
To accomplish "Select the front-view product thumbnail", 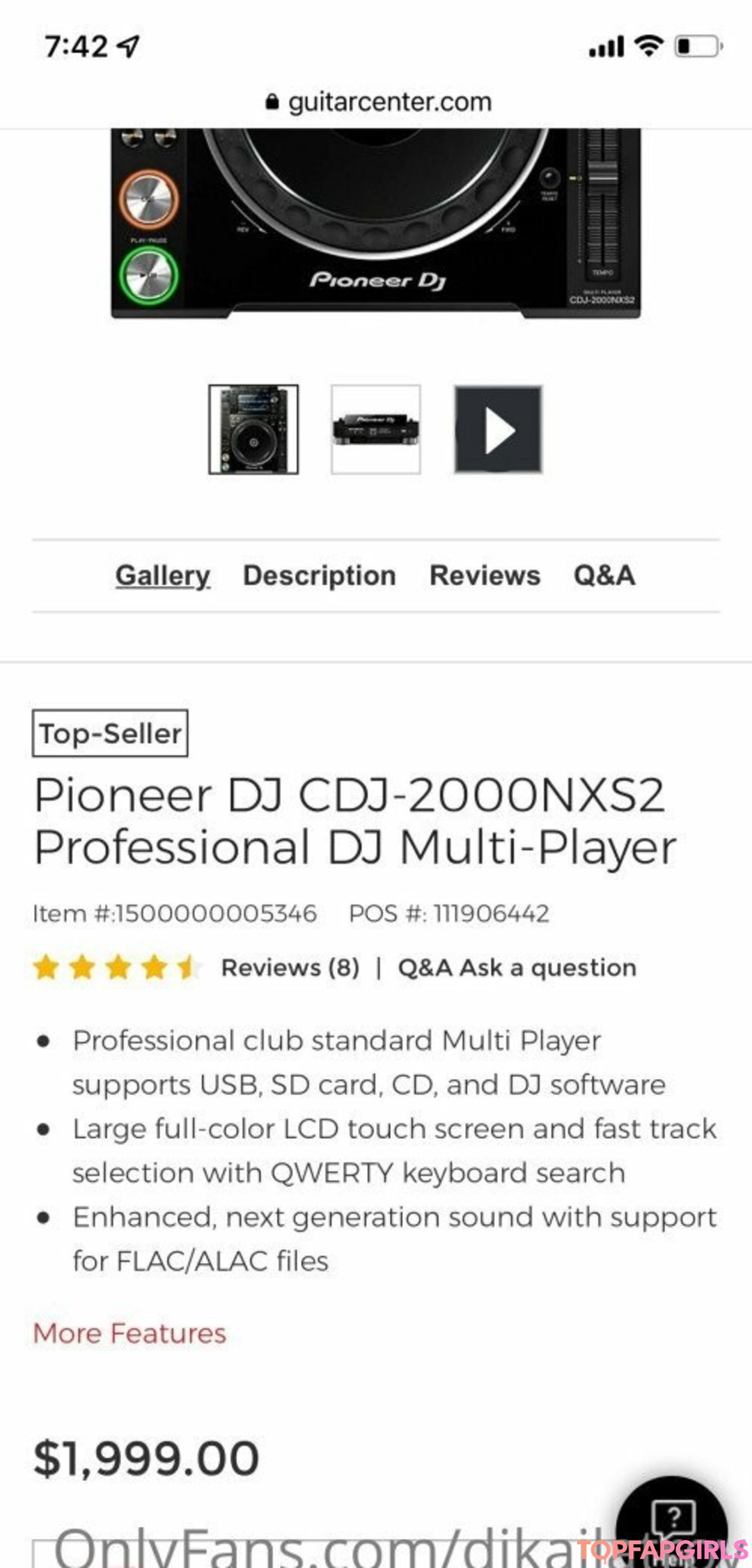I will (376, 429).
